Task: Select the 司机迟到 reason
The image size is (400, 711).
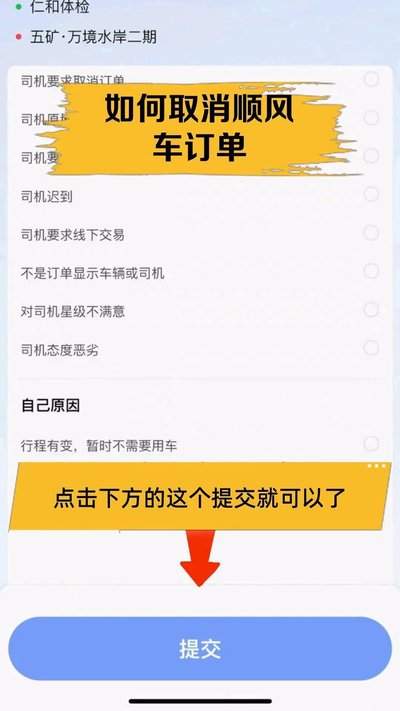Action: tap(200, 196)
